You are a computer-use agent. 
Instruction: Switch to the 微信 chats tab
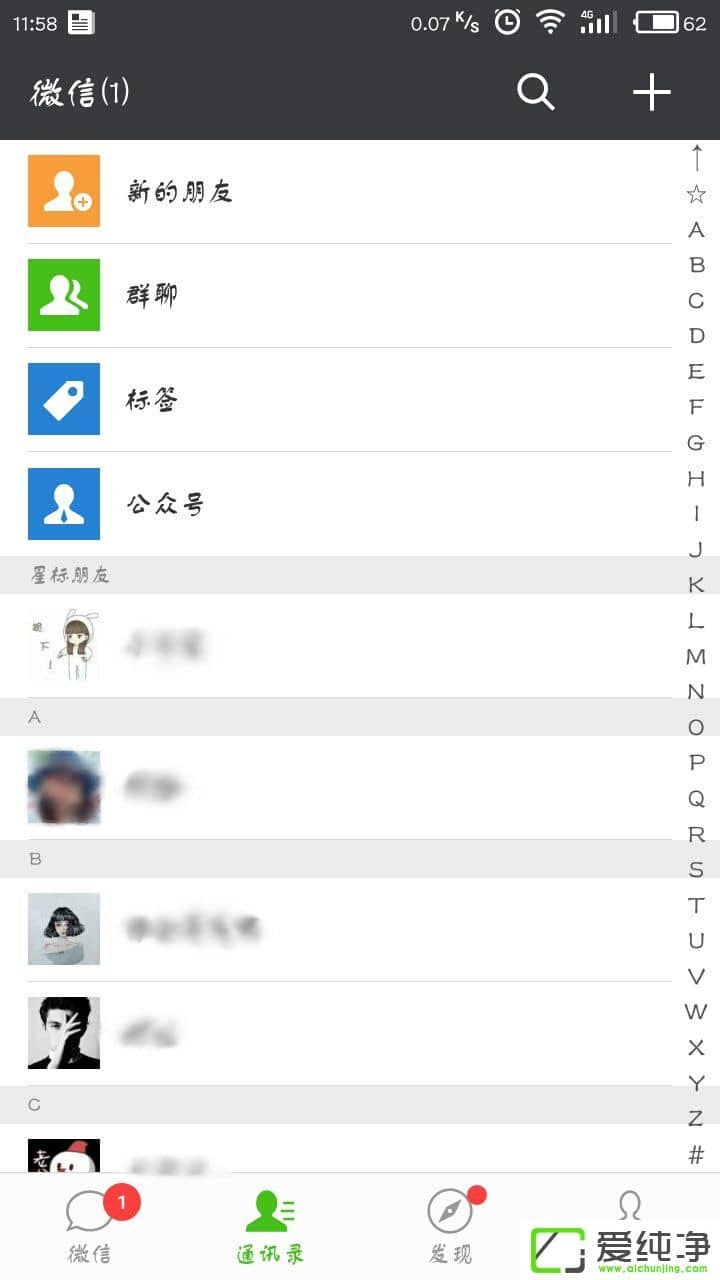pyautogui.click(x=92, y=1225)
